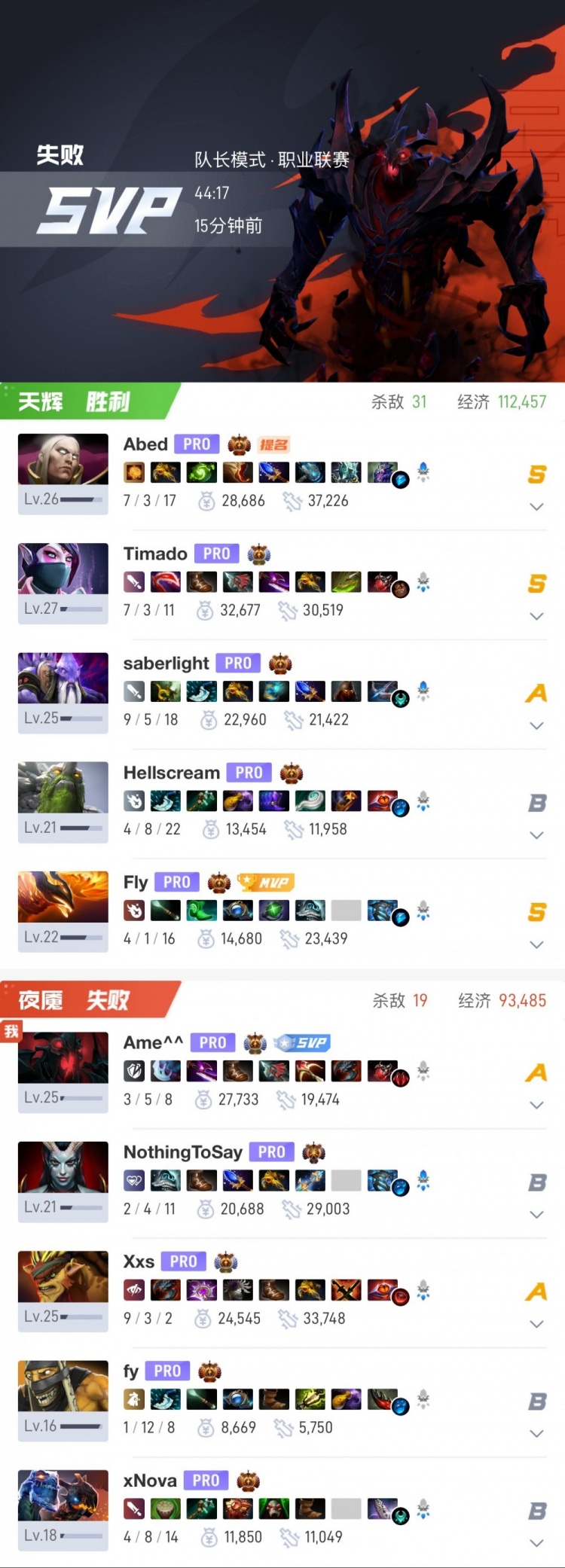Open NothingToSay's hero portrait
565x1568 pixels.
tap(63, 1167)
